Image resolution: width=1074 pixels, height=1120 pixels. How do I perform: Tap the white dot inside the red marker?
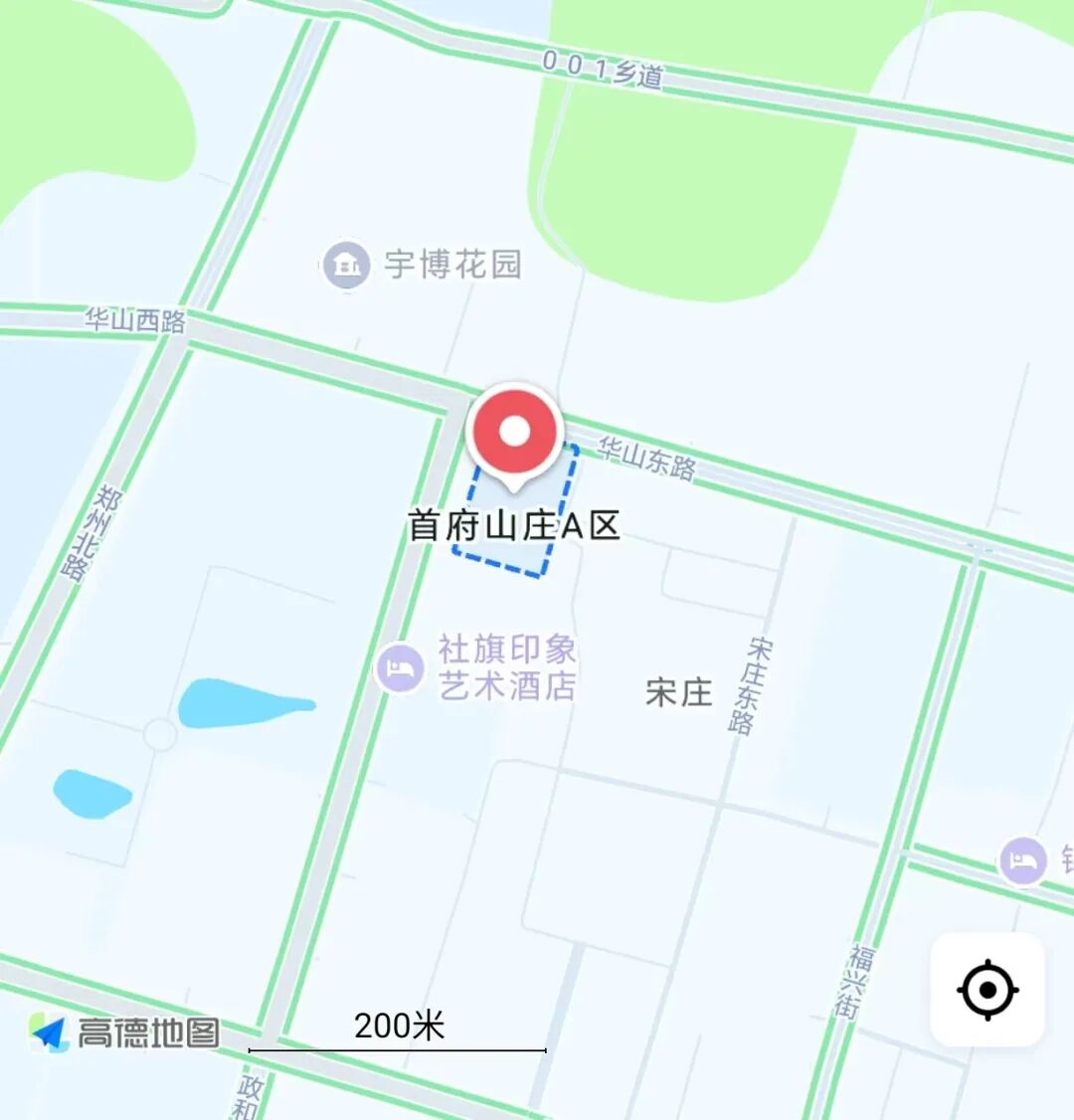click(x=516, y=431)
